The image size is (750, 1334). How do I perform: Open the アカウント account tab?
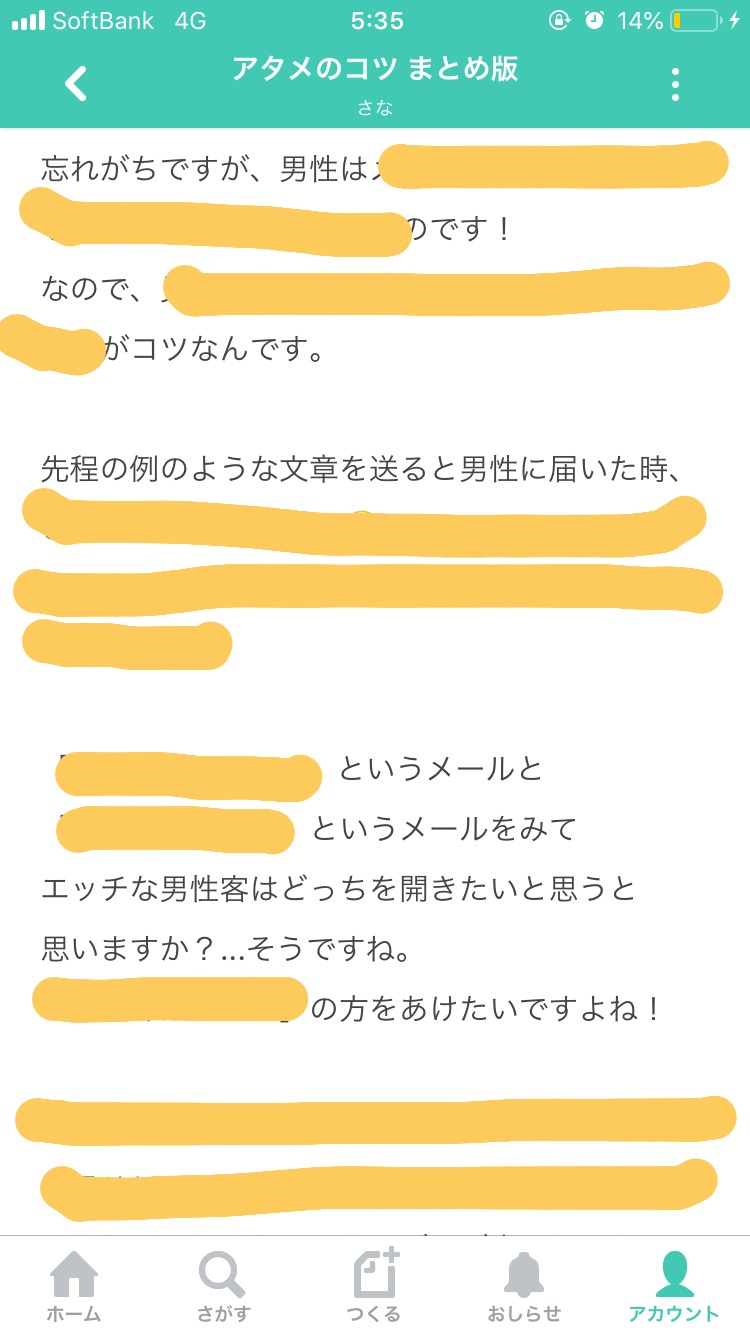tap(674, 1286)
